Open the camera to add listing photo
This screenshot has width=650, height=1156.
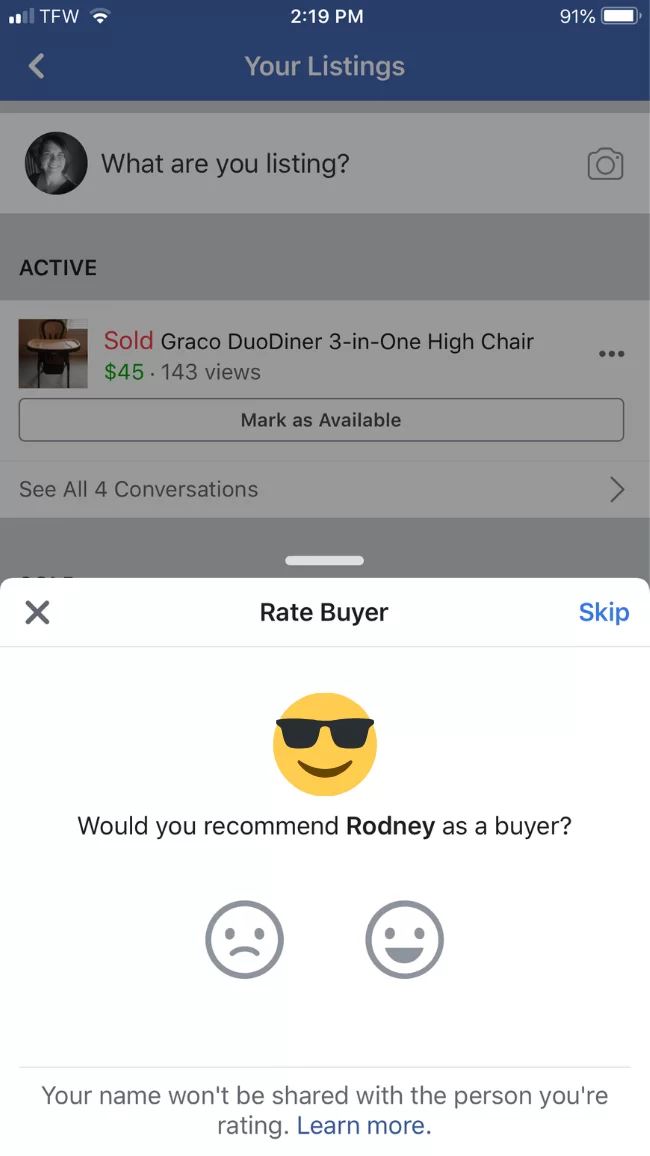[605, 164]
